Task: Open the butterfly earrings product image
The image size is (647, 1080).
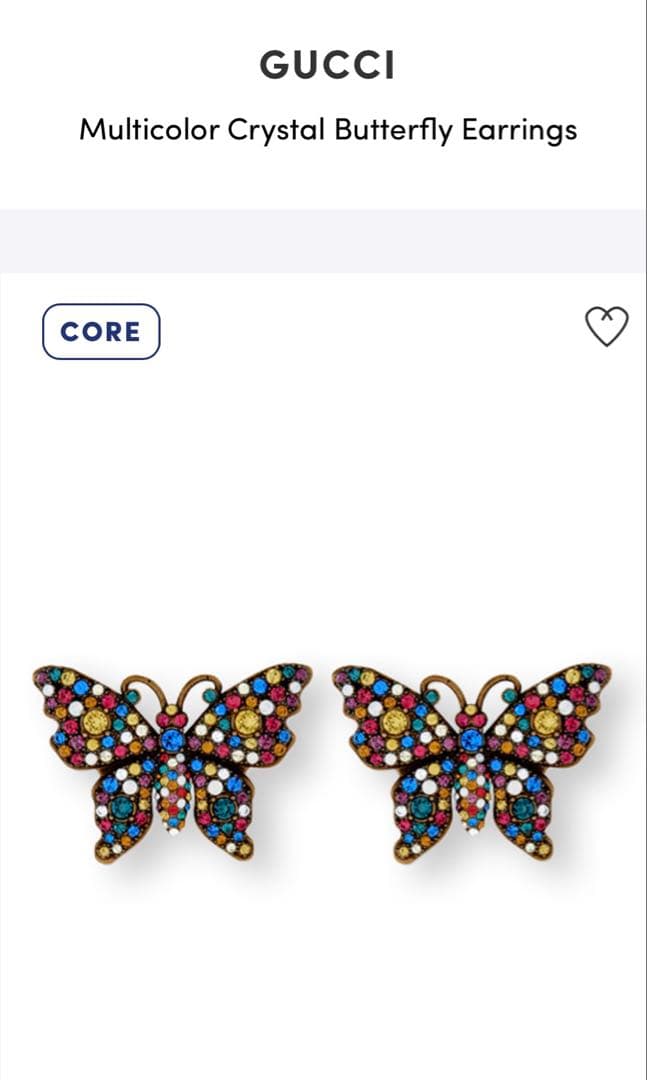Action: tap(322, 760)
